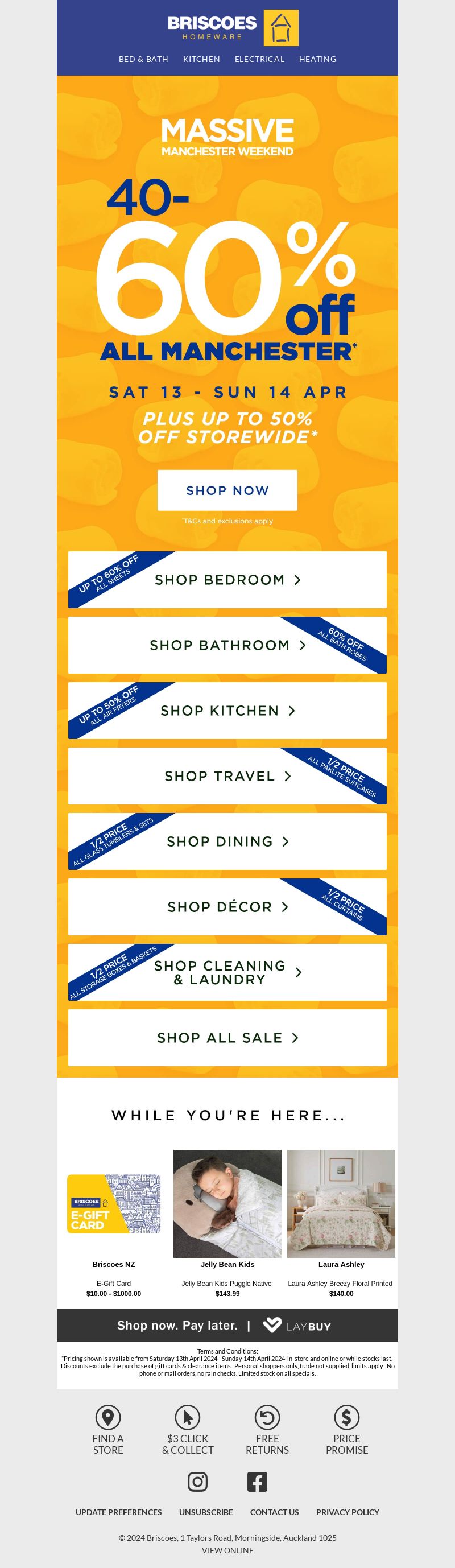Screen dimensions: 455x1568
Task: Tap the Shop Now button
Action: point(227,490)
